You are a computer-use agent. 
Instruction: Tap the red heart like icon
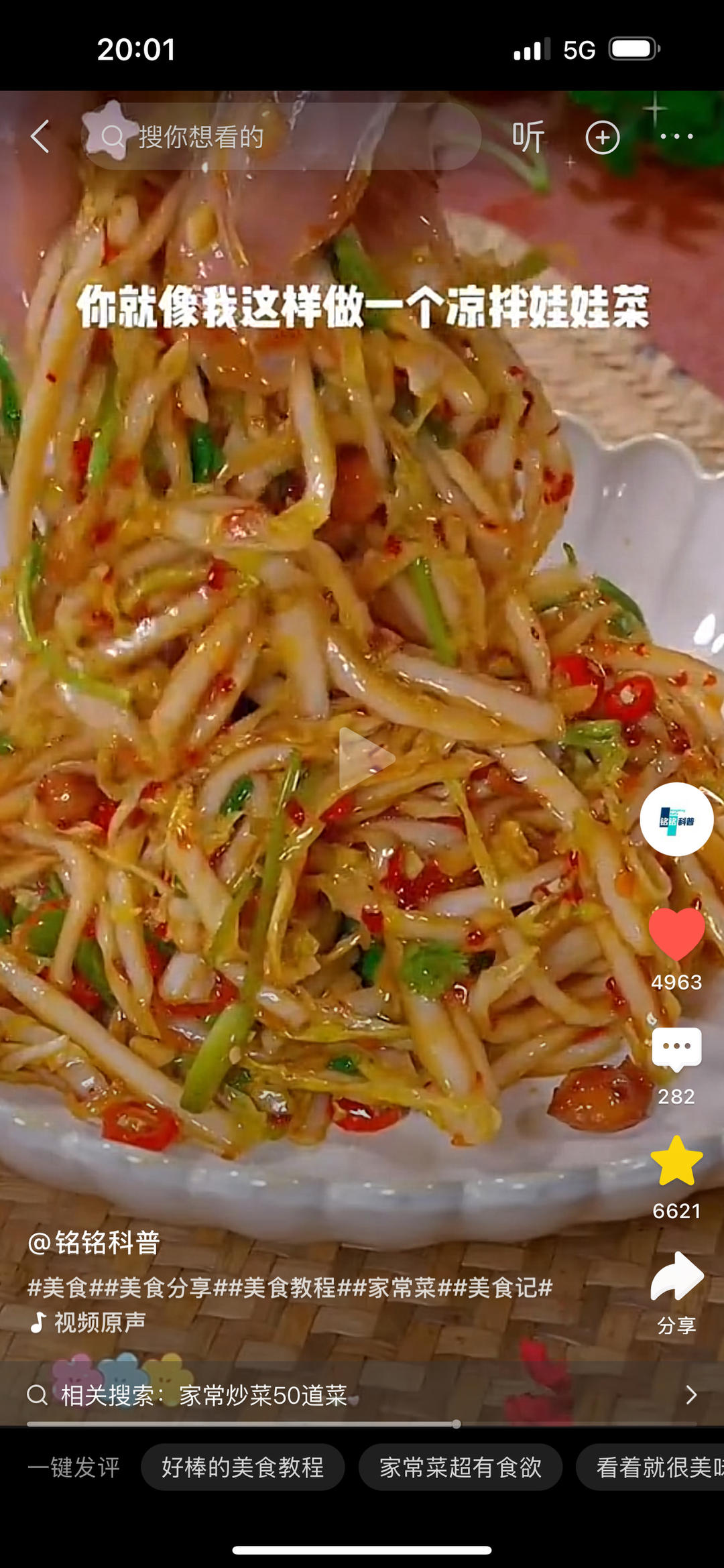click(x=676, y=934)
